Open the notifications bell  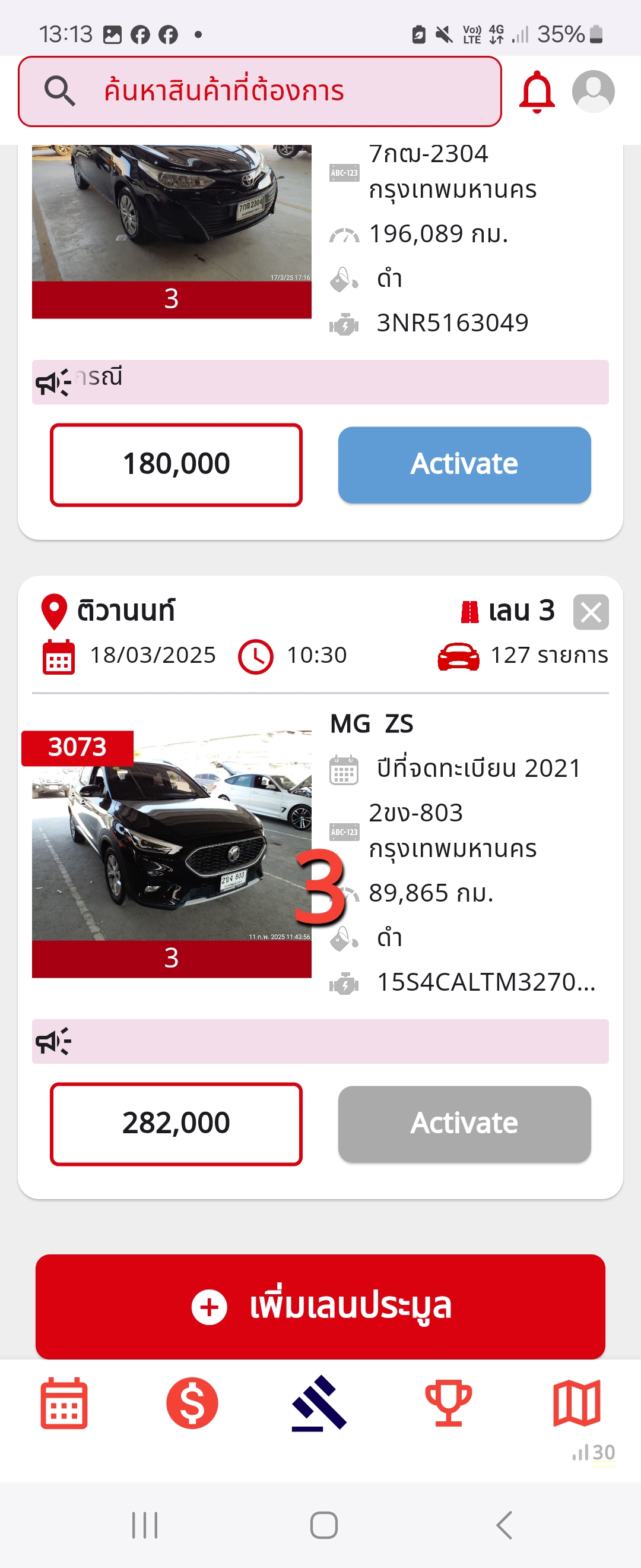(x=537, y=93)
